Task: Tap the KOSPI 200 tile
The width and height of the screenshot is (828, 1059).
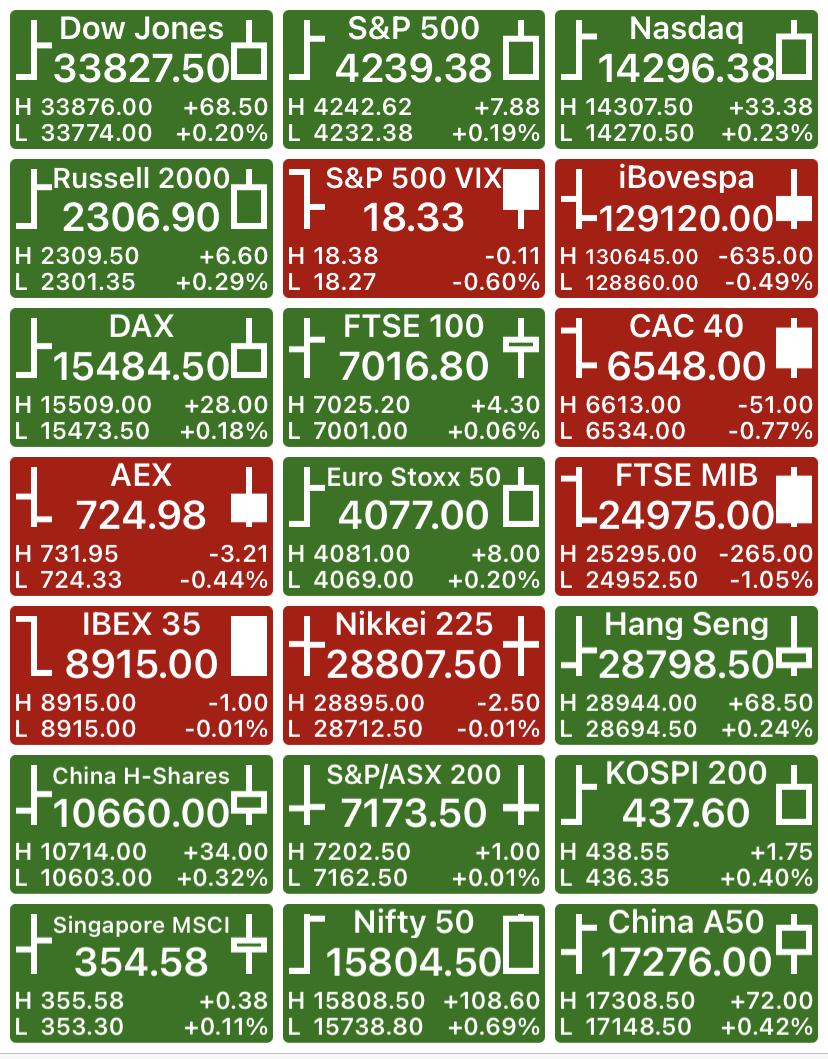Action: click(686, 825)
